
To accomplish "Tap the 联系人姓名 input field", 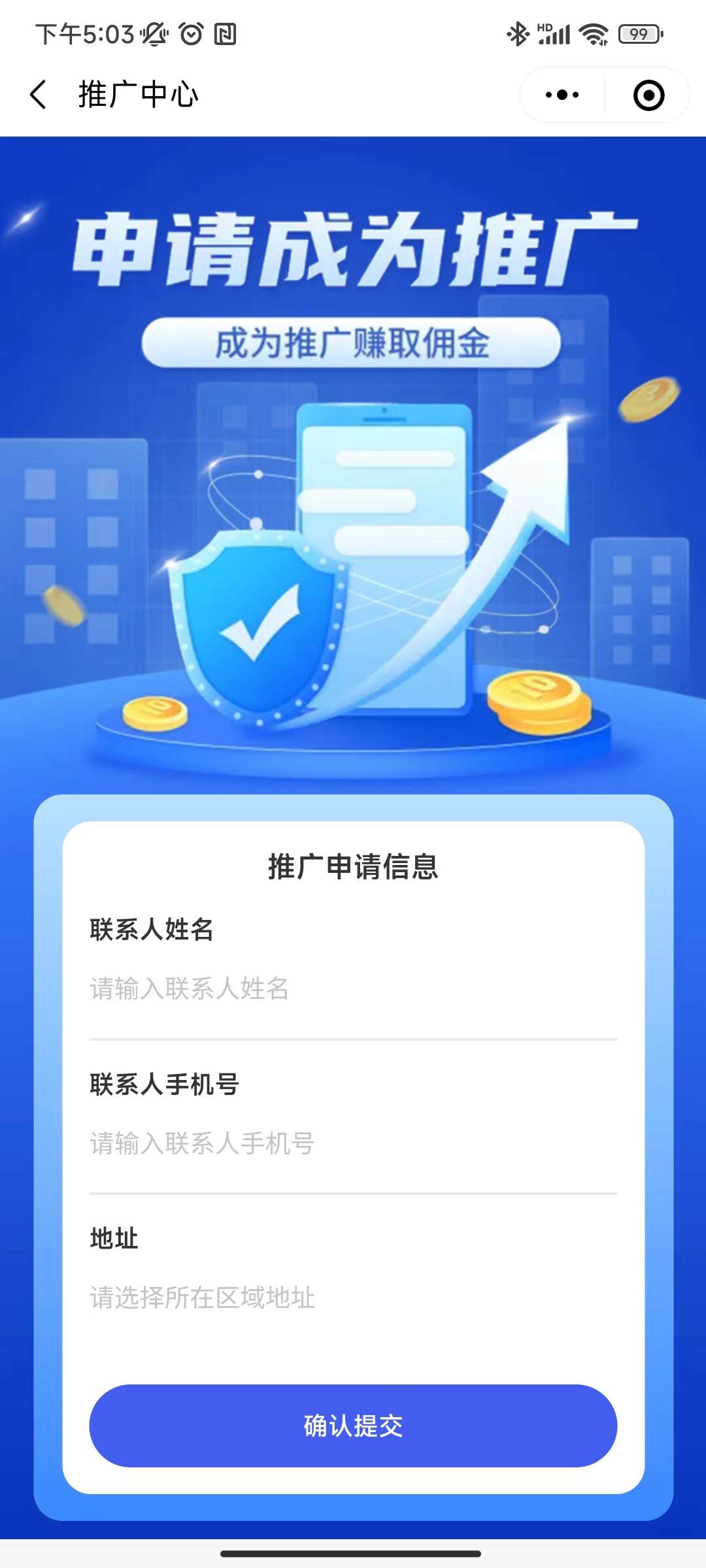I will coord(353,988).
